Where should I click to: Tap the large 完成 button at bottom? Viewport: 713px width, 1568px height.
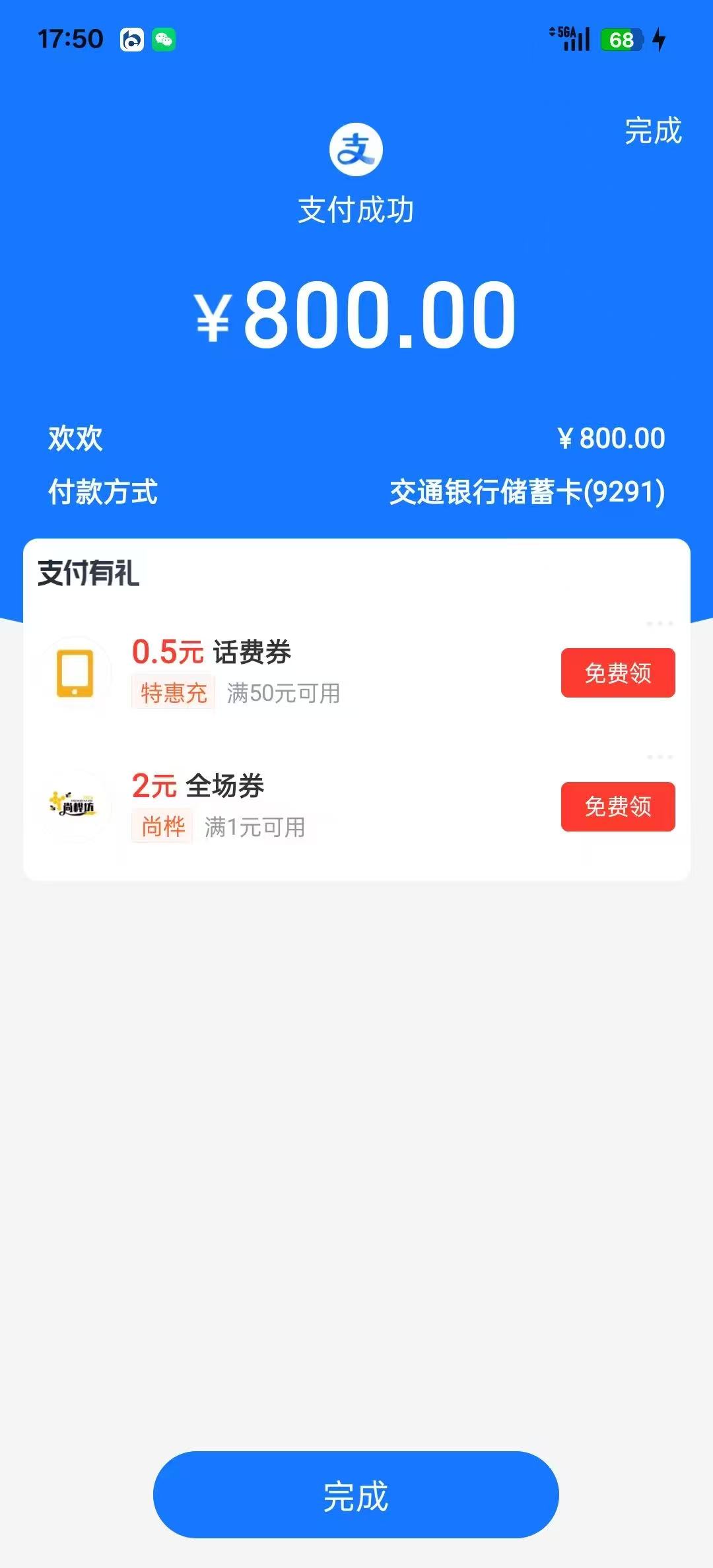356,1495
